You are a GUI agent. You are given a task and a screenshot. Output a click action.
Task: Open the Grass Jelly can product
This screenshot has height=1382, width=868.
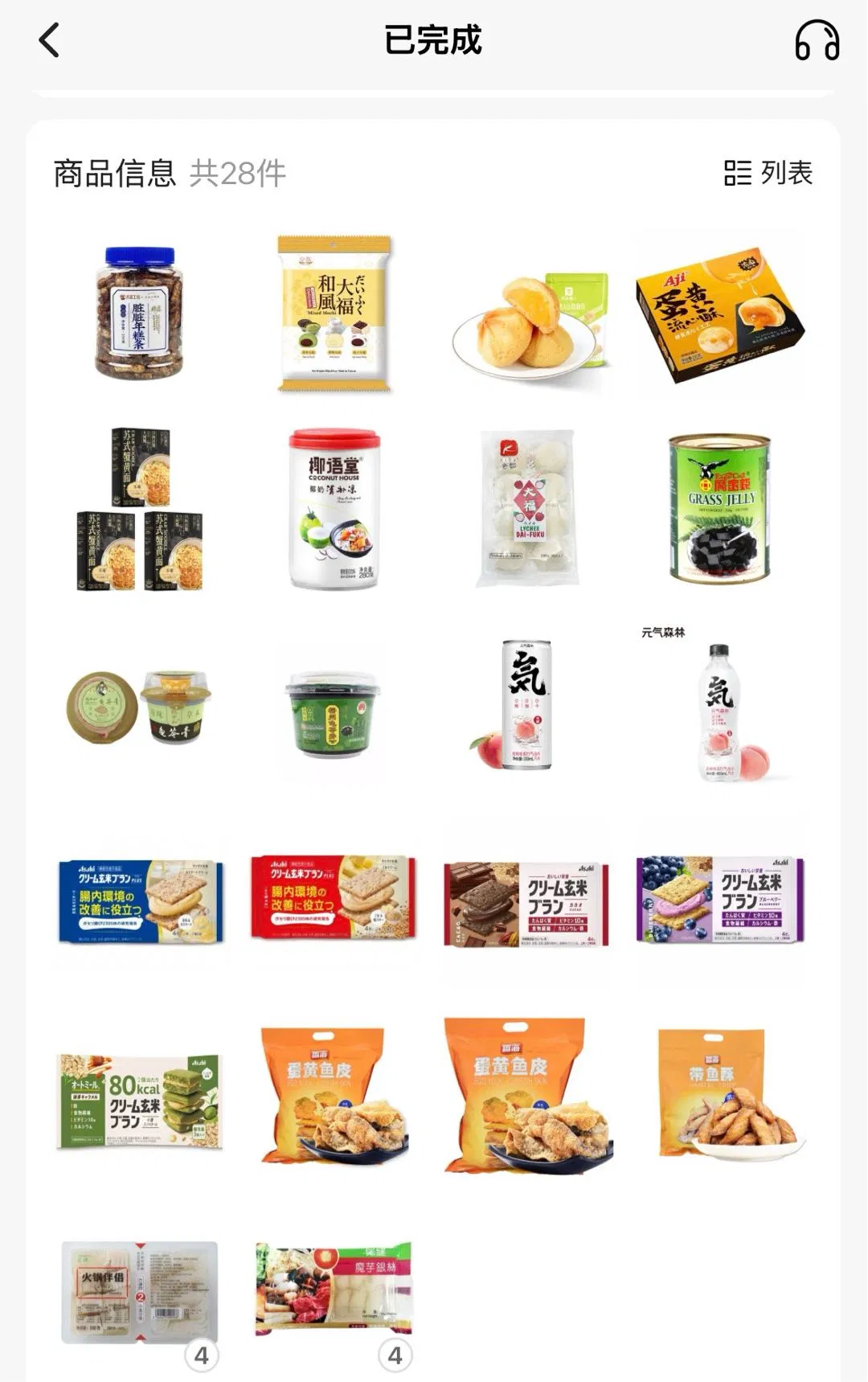click(720, 508)
